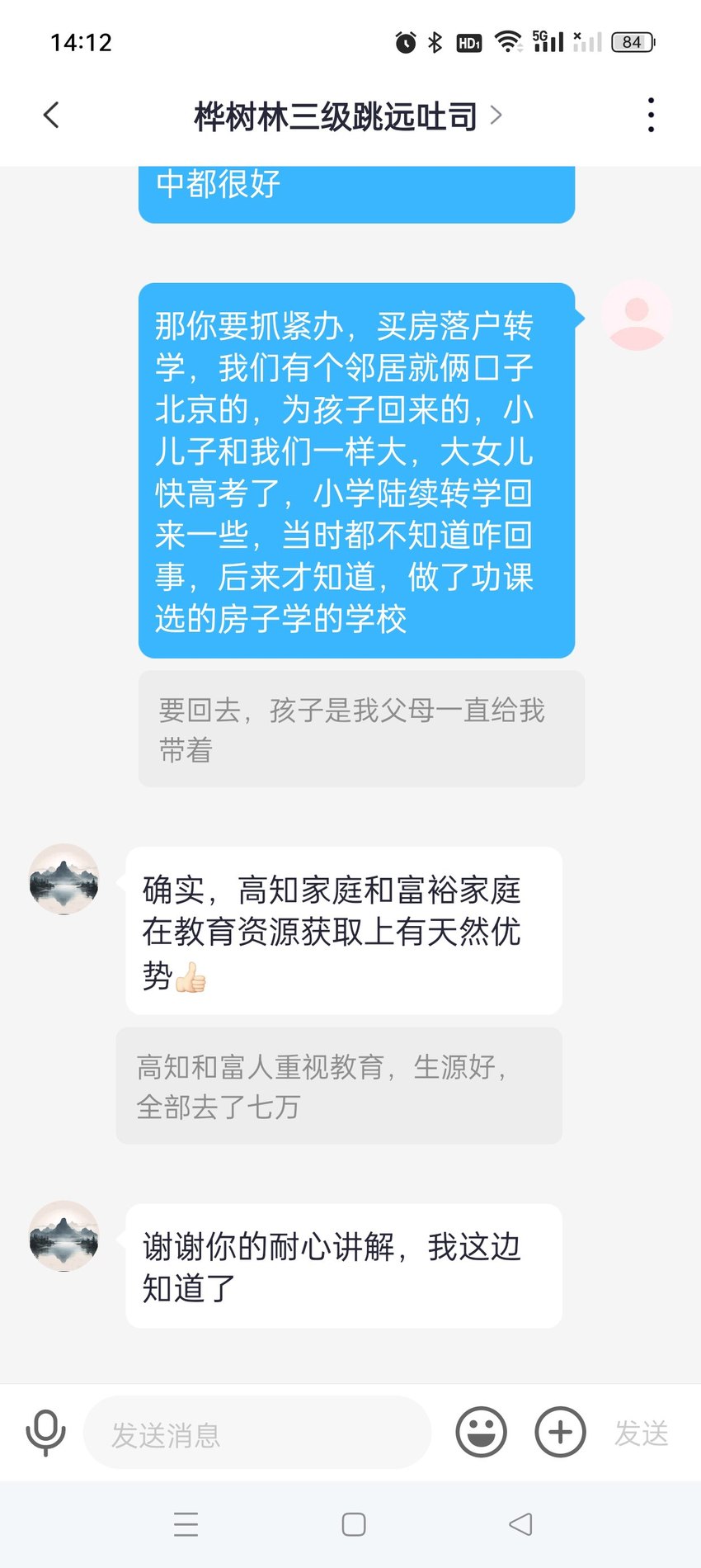Viewport: 701px width, 1568px height.
Task: Open the emoji picker
Action: pyautogui.click(x=481, y=1432)
